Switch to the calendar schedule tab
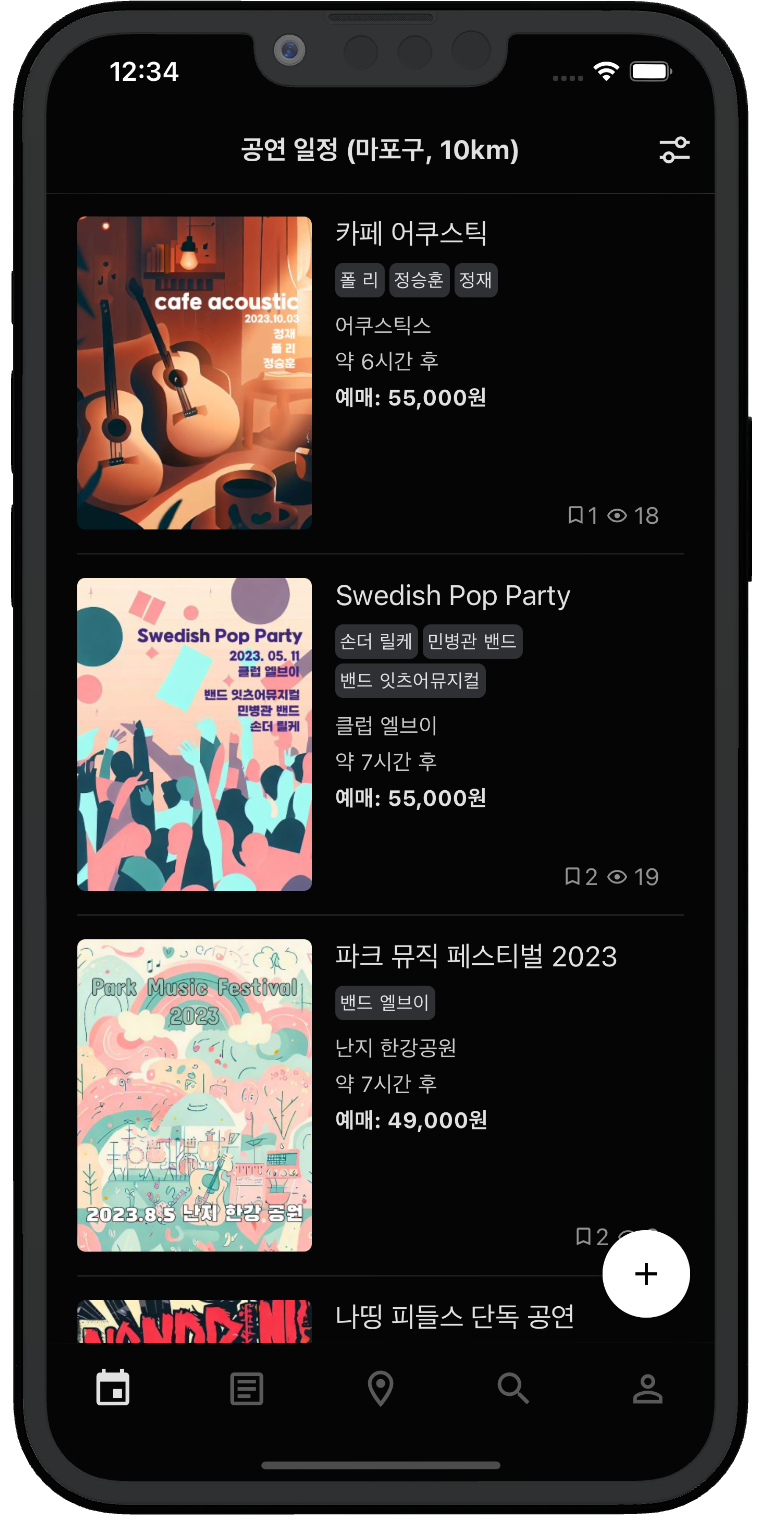Image resolution: width=759 pixels, height=1521 pixels. point(113,1389)
